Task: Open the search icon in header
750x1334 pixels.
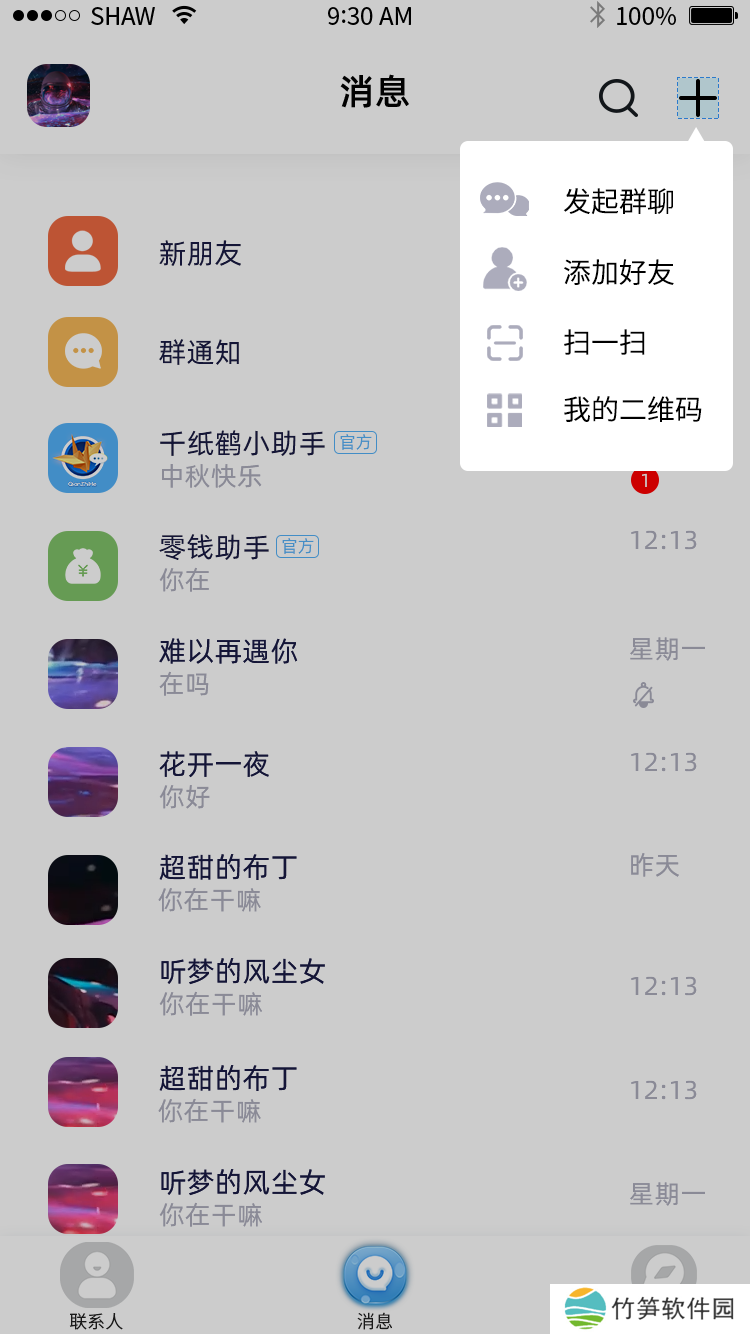Action: (617, 98)
